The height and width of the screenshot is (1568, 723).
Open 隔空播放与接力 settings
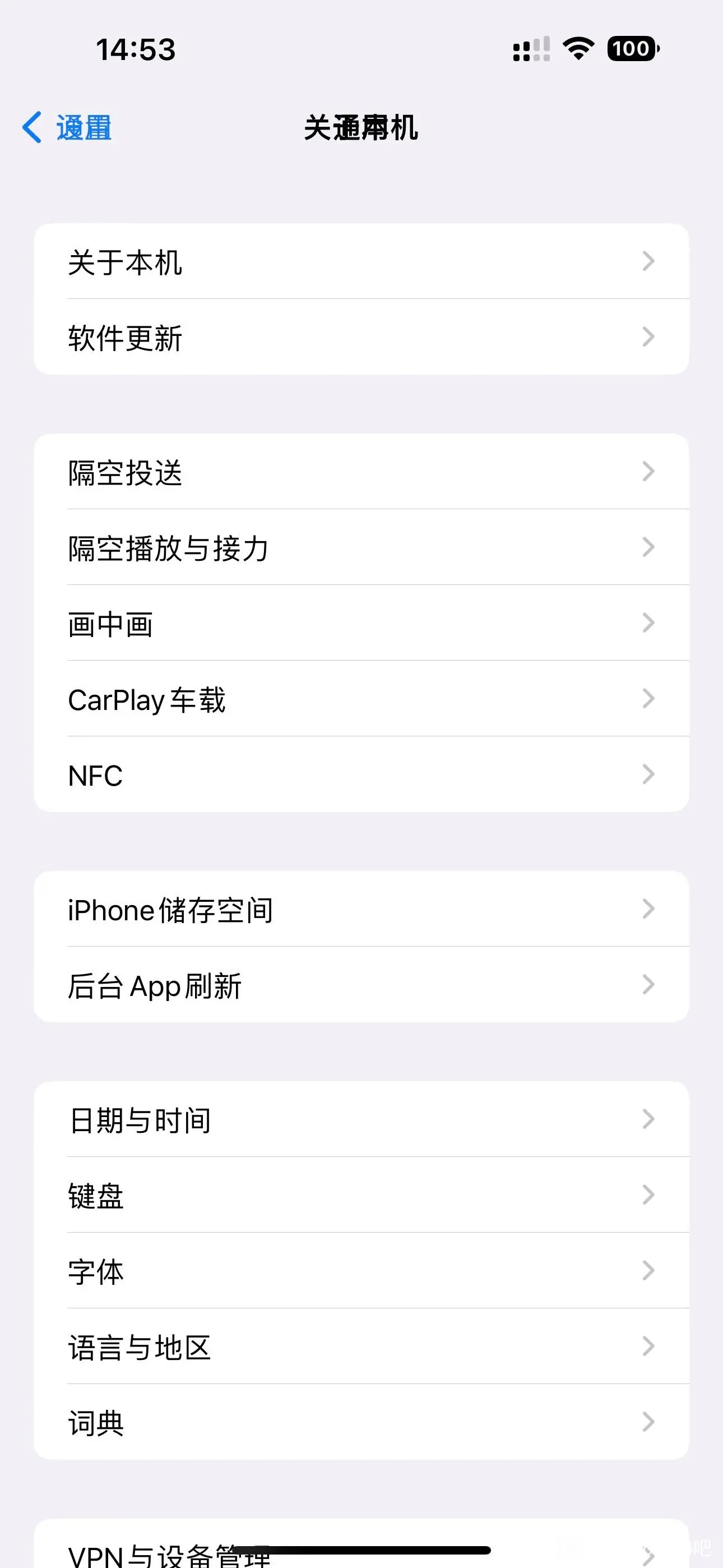coord(361,547)
